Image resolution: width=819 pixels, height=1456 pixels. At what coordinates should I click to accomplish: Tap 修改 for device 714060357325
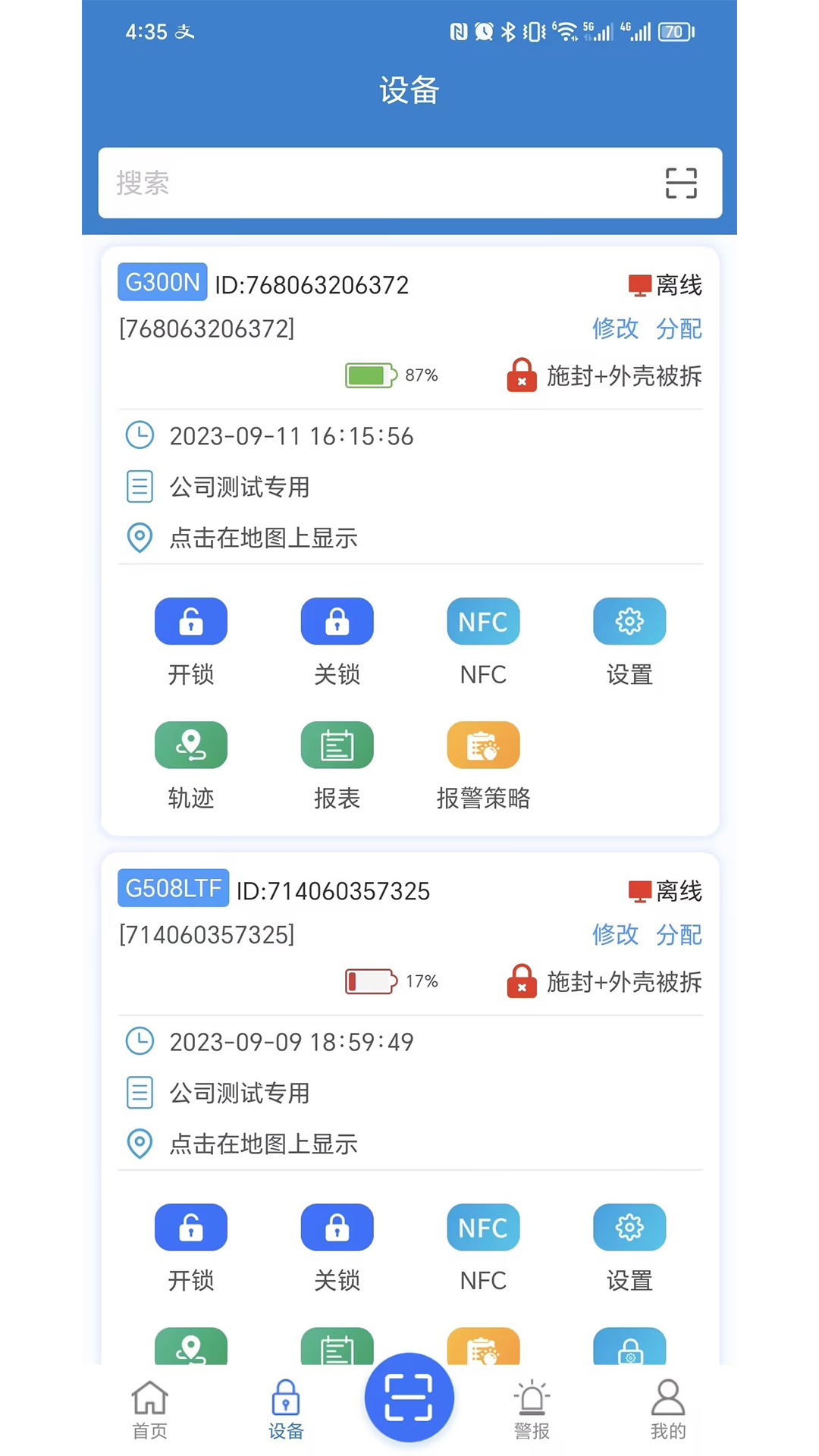615,934
